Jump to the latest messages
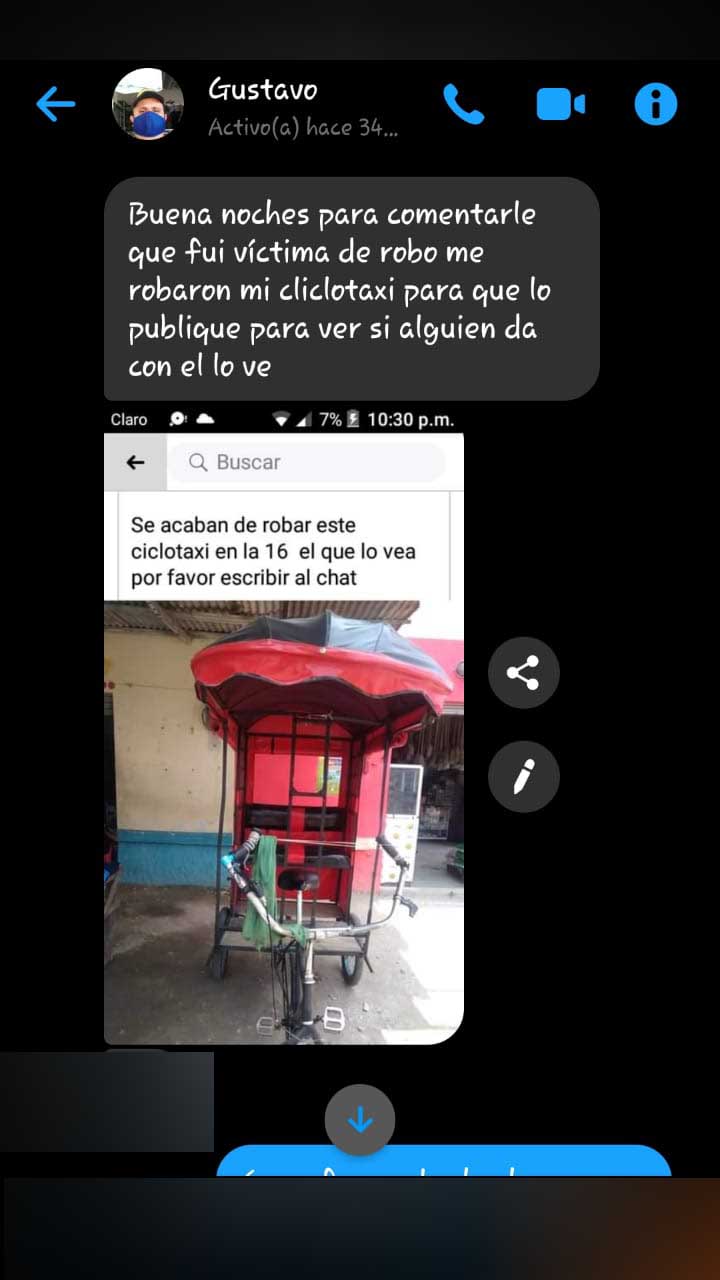The width and height of the screenshot is (720, 1280). (360, 1120)
